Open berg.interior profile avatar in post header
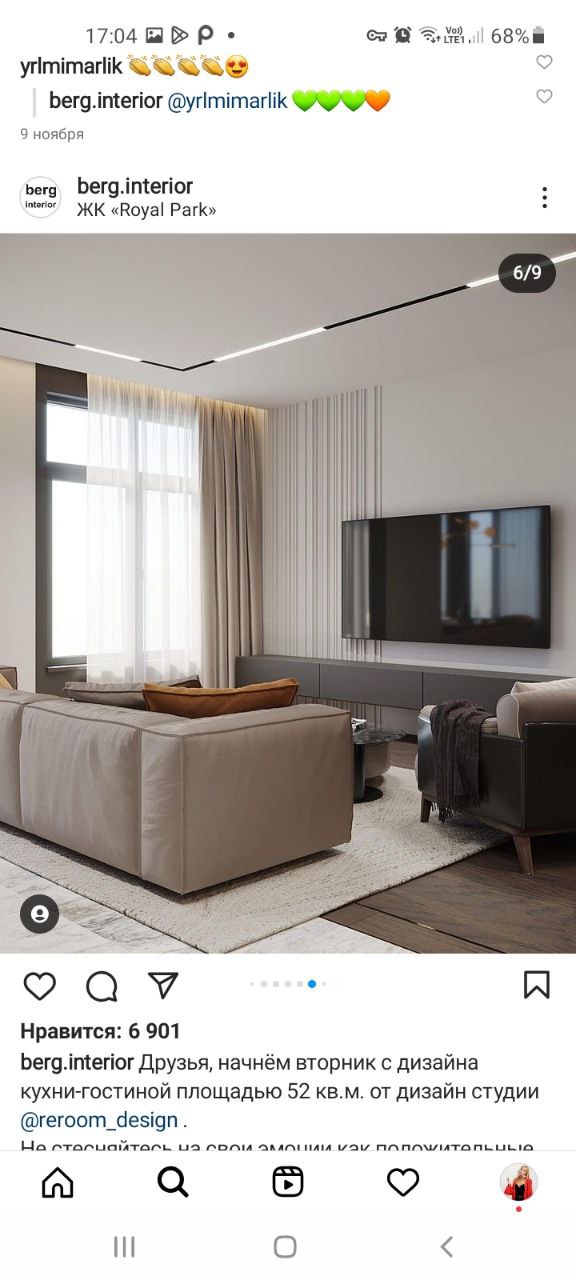This screenshot has height=1280, width=576. [x=41, y=197]
